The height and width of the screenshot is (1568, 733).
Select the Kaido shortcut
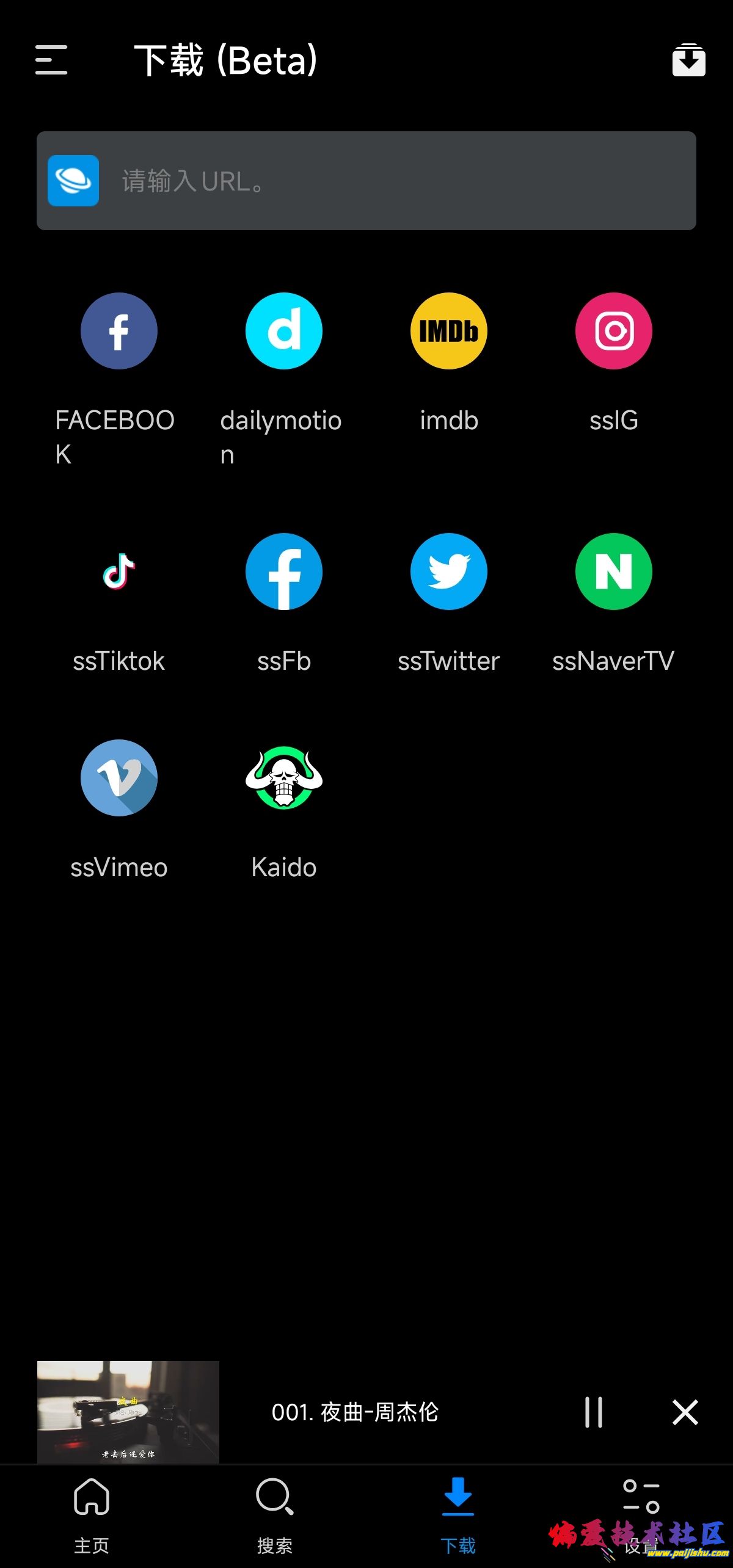point(284,778)
